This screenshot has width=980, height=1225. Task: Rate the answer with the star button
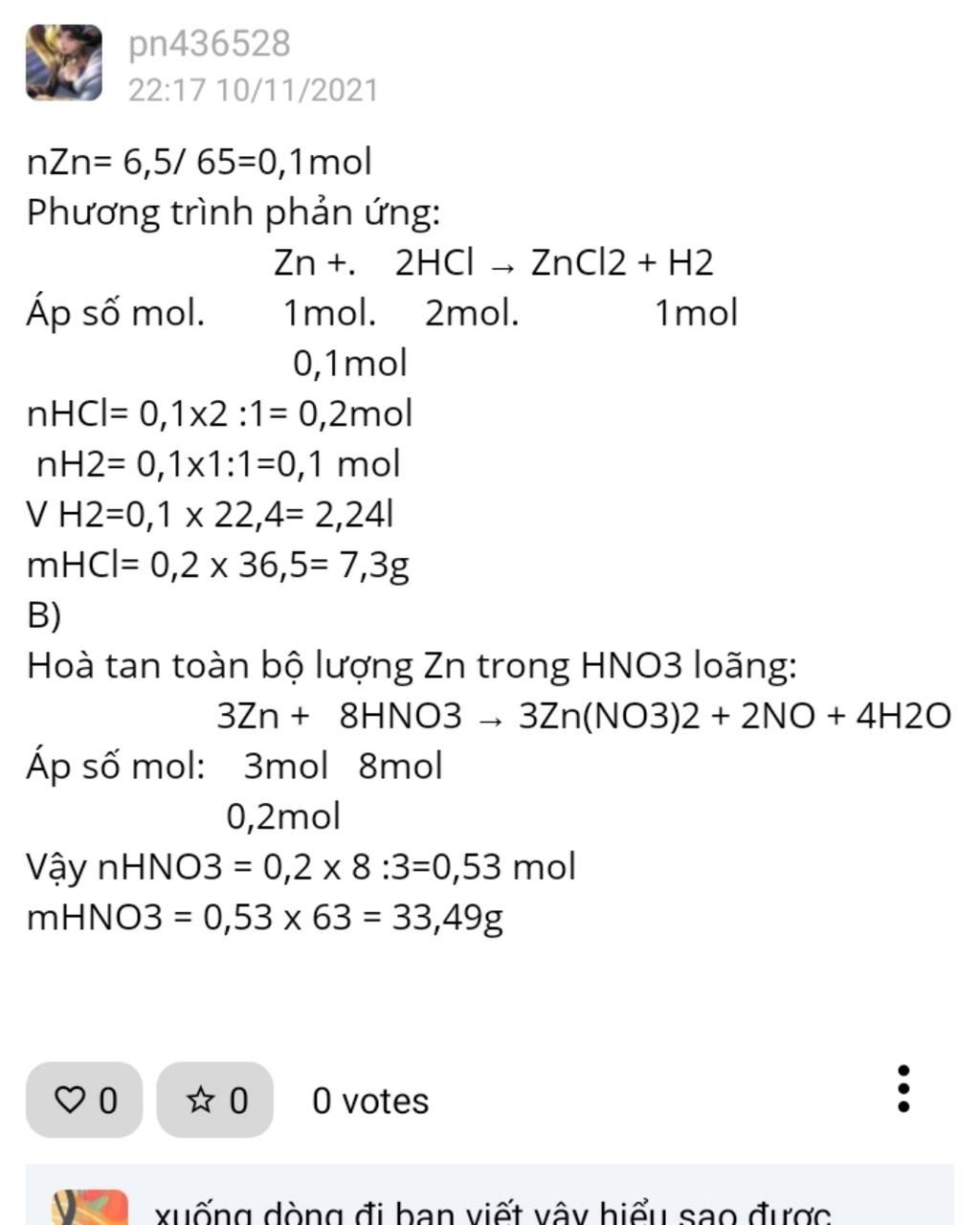click(215, 1100)
